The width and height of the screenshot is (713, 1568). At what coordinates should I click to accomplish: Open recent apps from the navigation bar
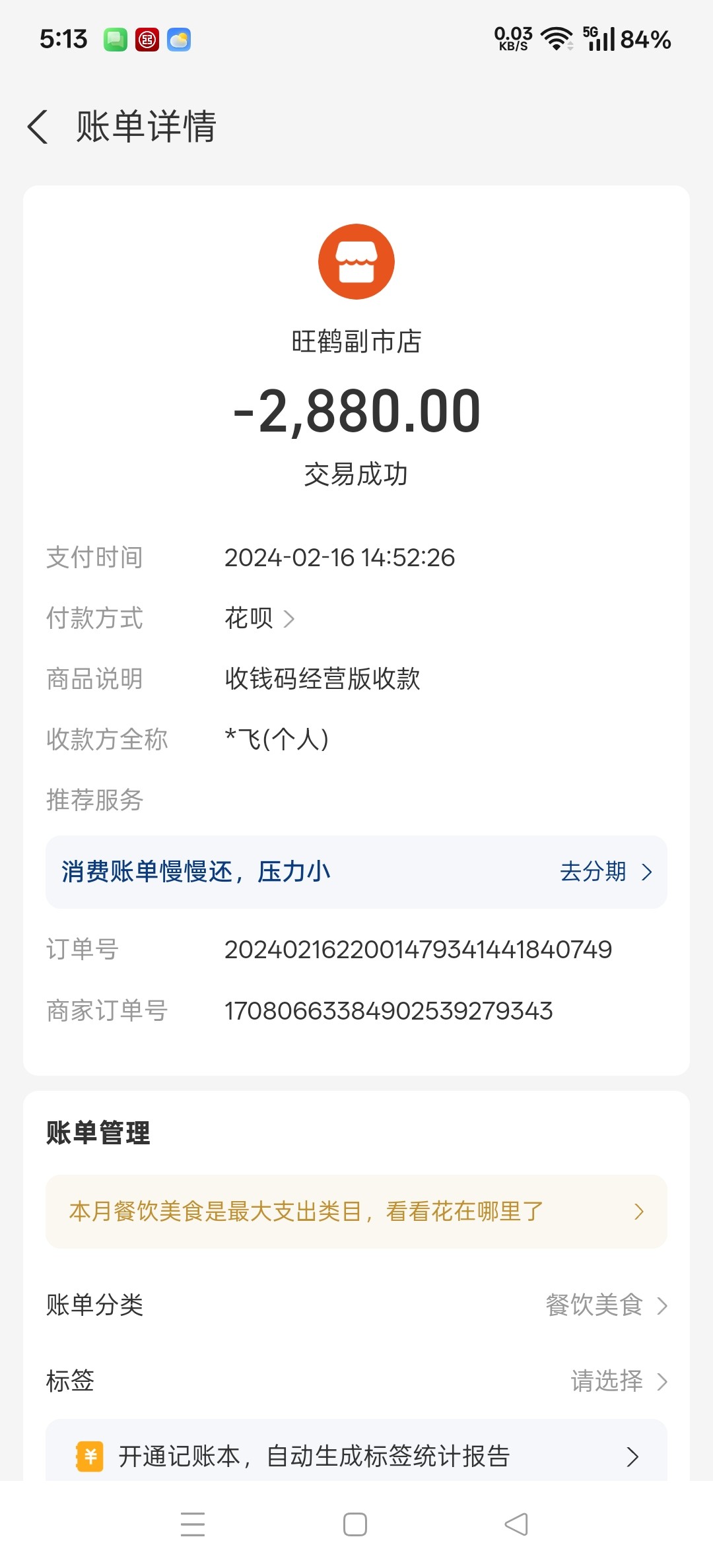point(193,1524)
